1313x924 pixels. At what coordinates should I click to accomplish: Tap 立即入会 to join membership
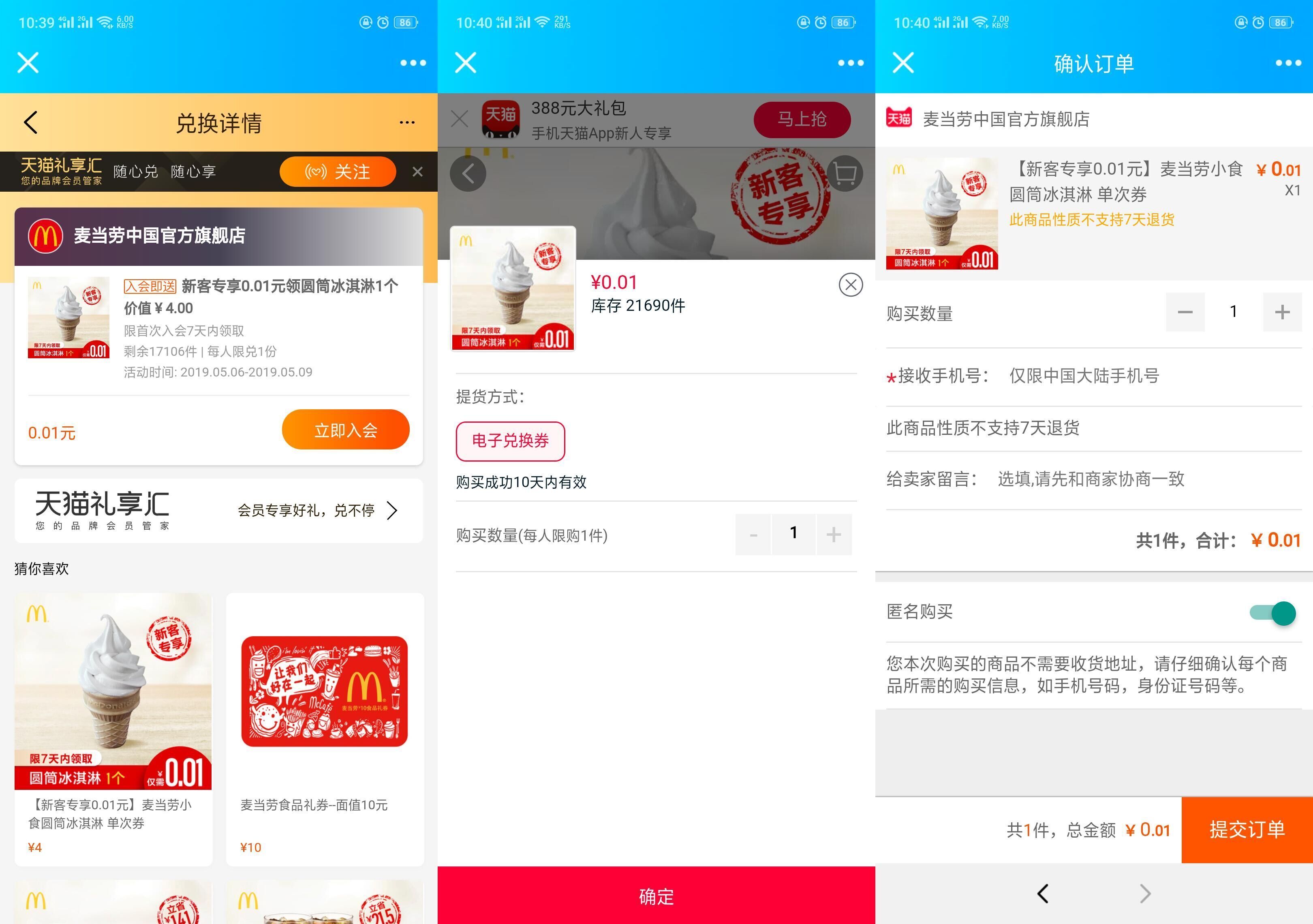coord(345,430)
